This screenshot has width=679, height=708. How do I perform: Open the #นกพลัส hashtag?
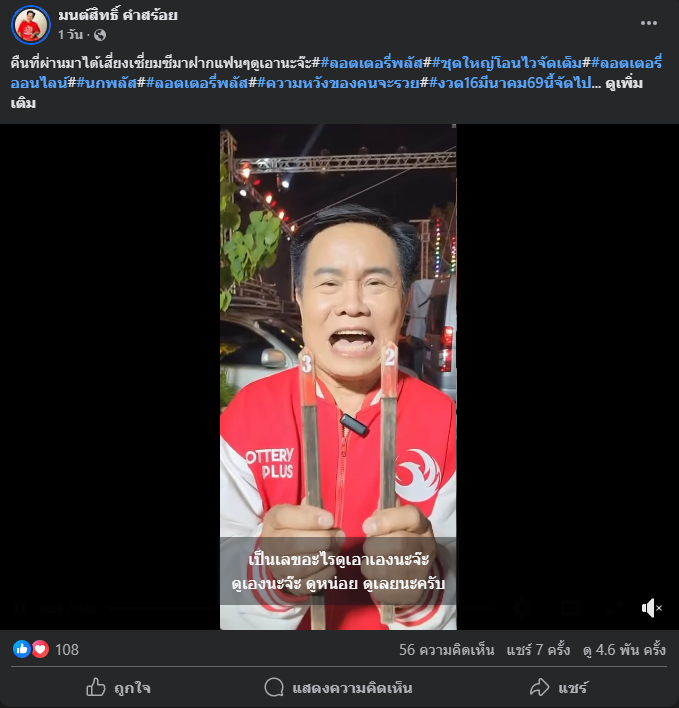click(109, 83)
